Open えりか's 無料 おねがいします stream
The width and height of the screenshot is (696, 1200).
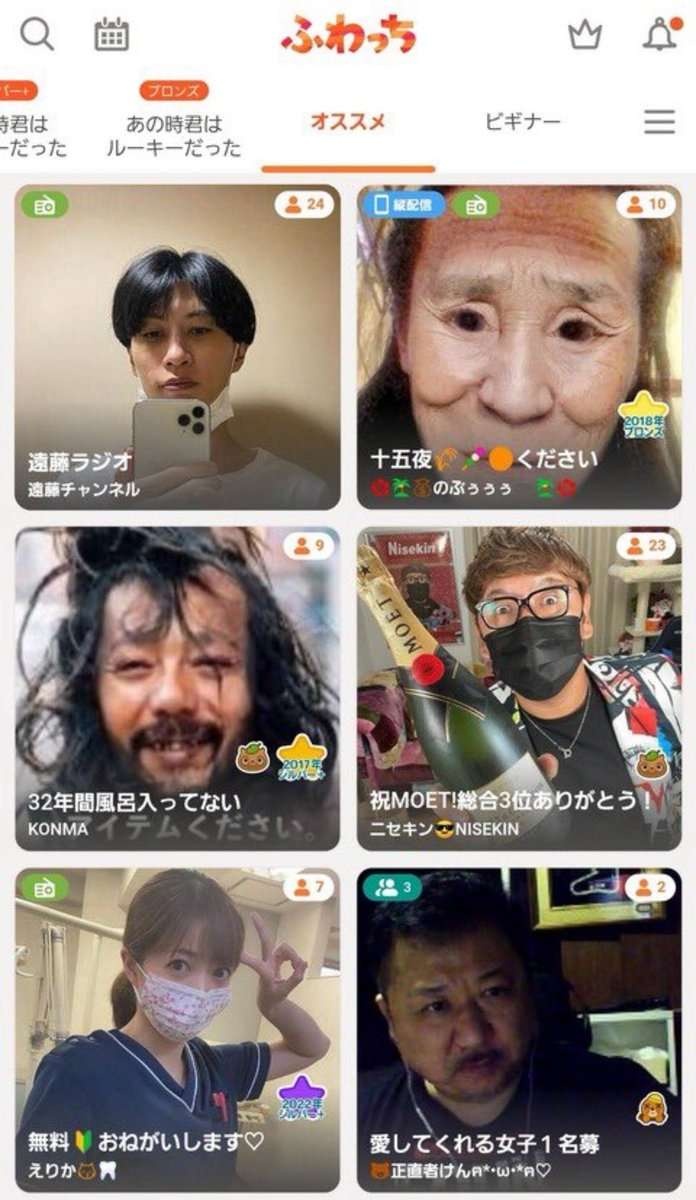(x=177, y=1030)
